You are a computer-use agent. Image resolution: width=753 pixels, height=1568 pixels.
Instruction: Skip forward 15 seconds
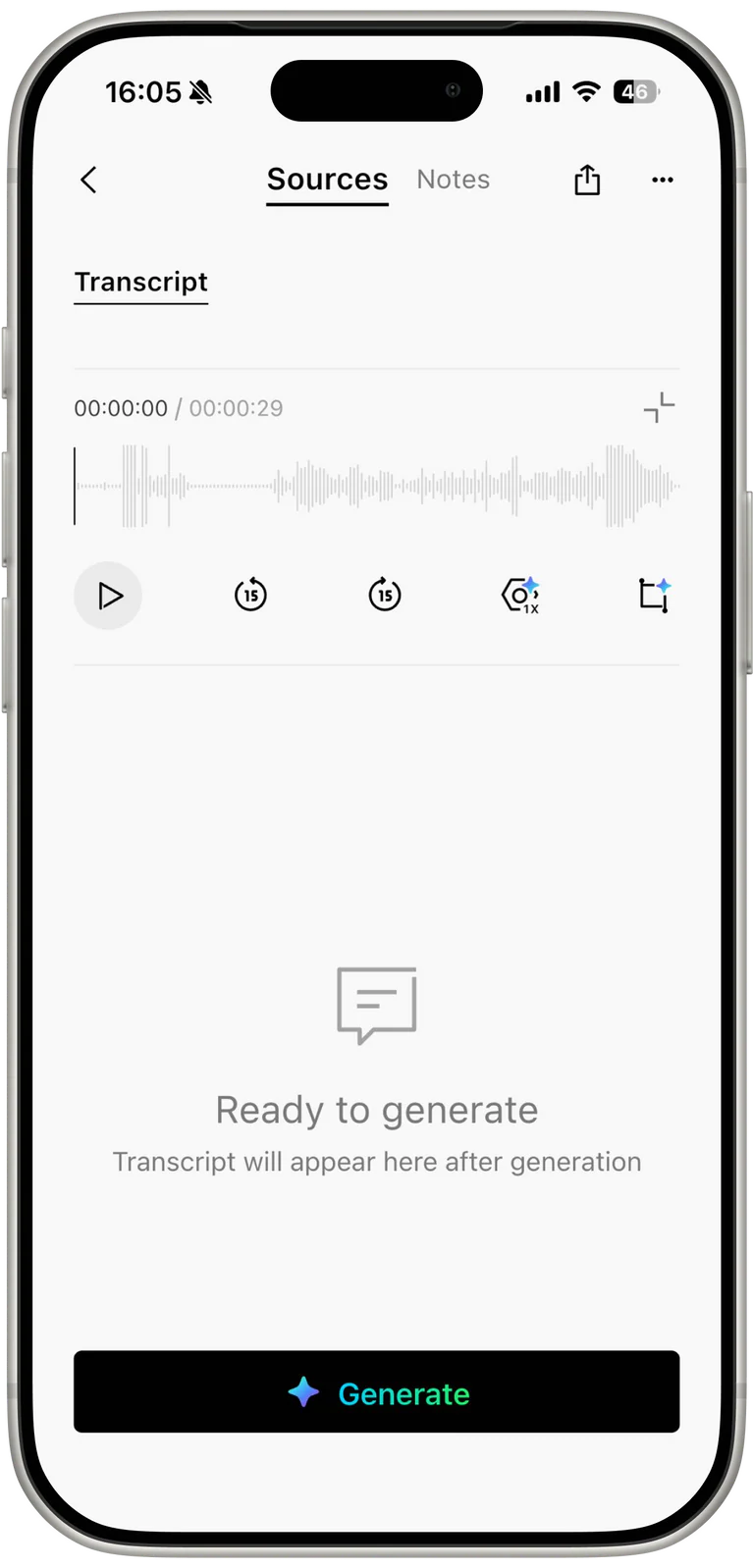385,595
